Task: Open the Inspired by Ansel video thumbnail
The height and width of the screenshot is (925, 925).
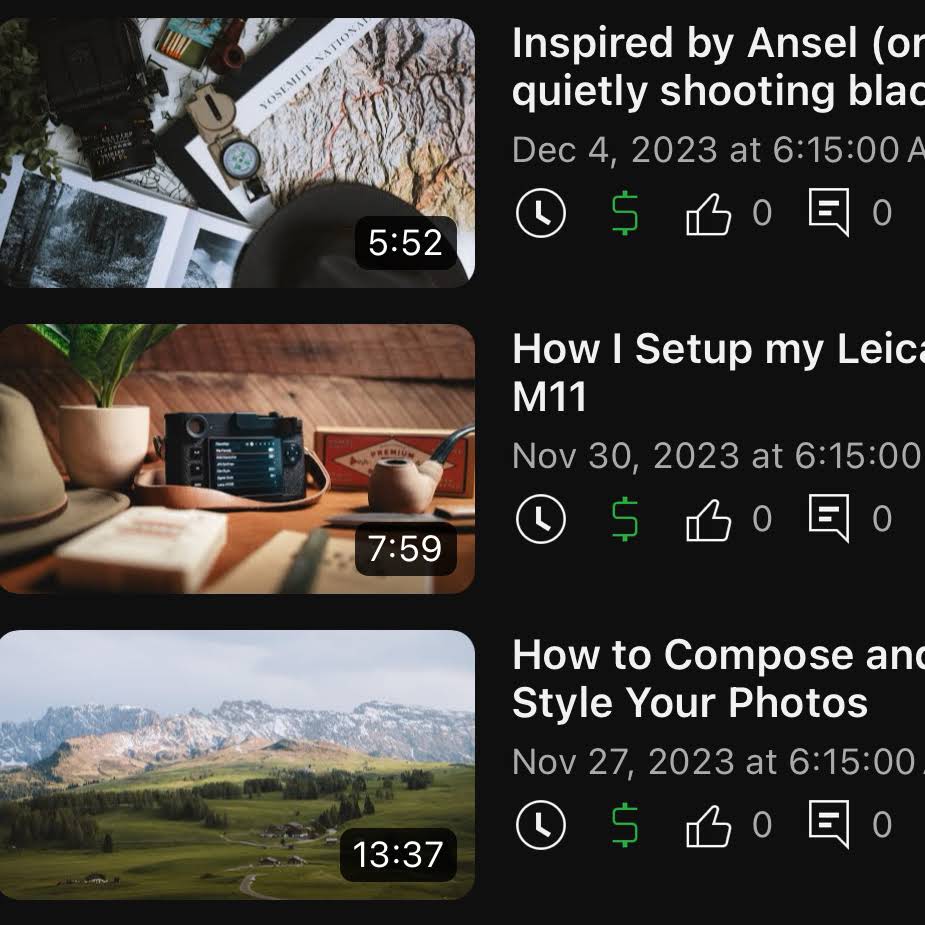Action: coord(237,152)
